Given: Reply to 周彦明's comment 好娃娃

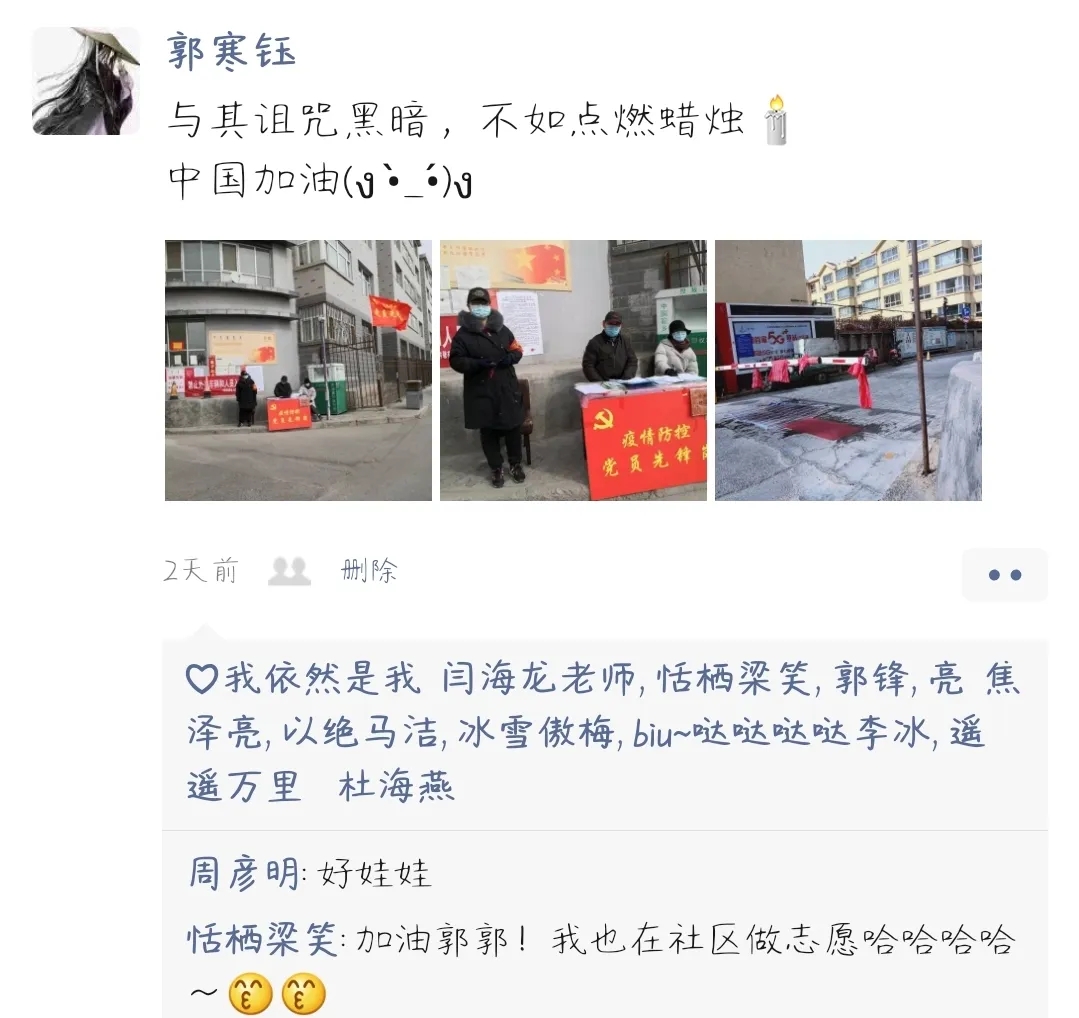Looking at the screenshot, I should click(x=376, y=874).
